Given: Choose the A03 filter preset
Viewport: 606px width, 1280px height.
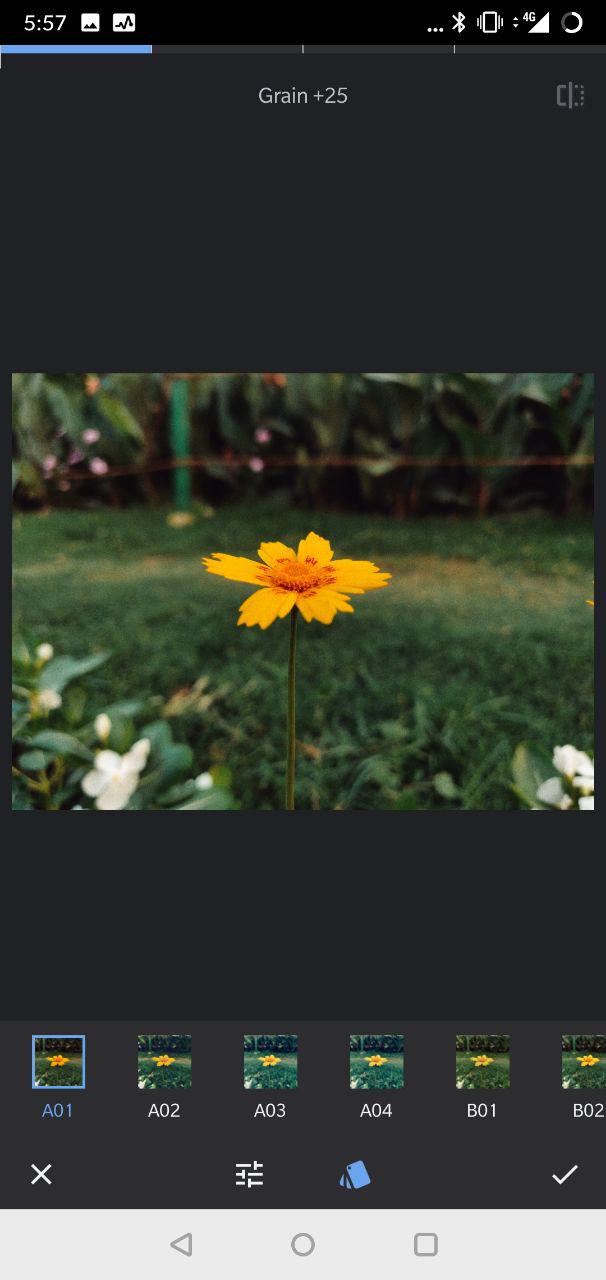Looking at the screenshot, I should coord(270,1063).
